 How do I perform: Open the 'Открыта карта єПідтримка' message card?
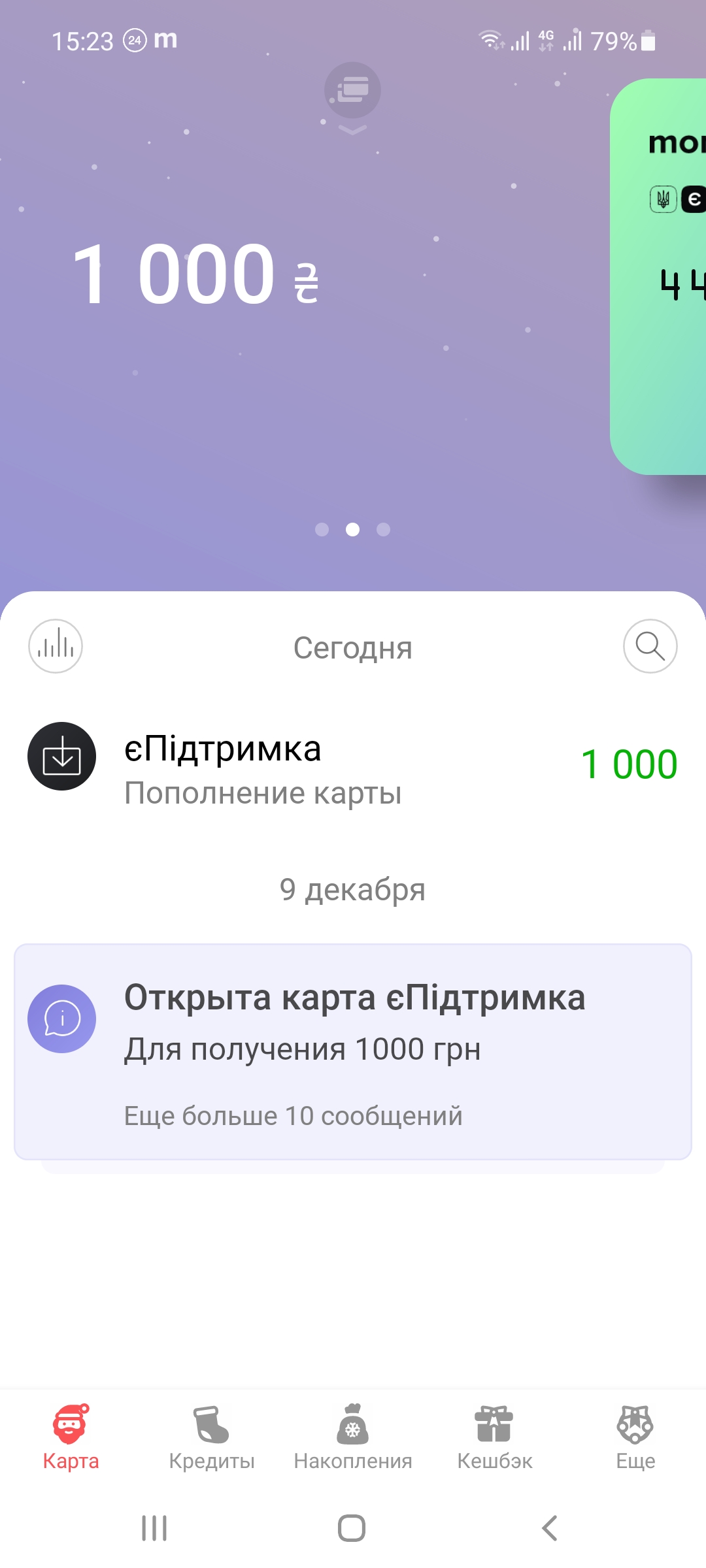tap(353, 1051)
